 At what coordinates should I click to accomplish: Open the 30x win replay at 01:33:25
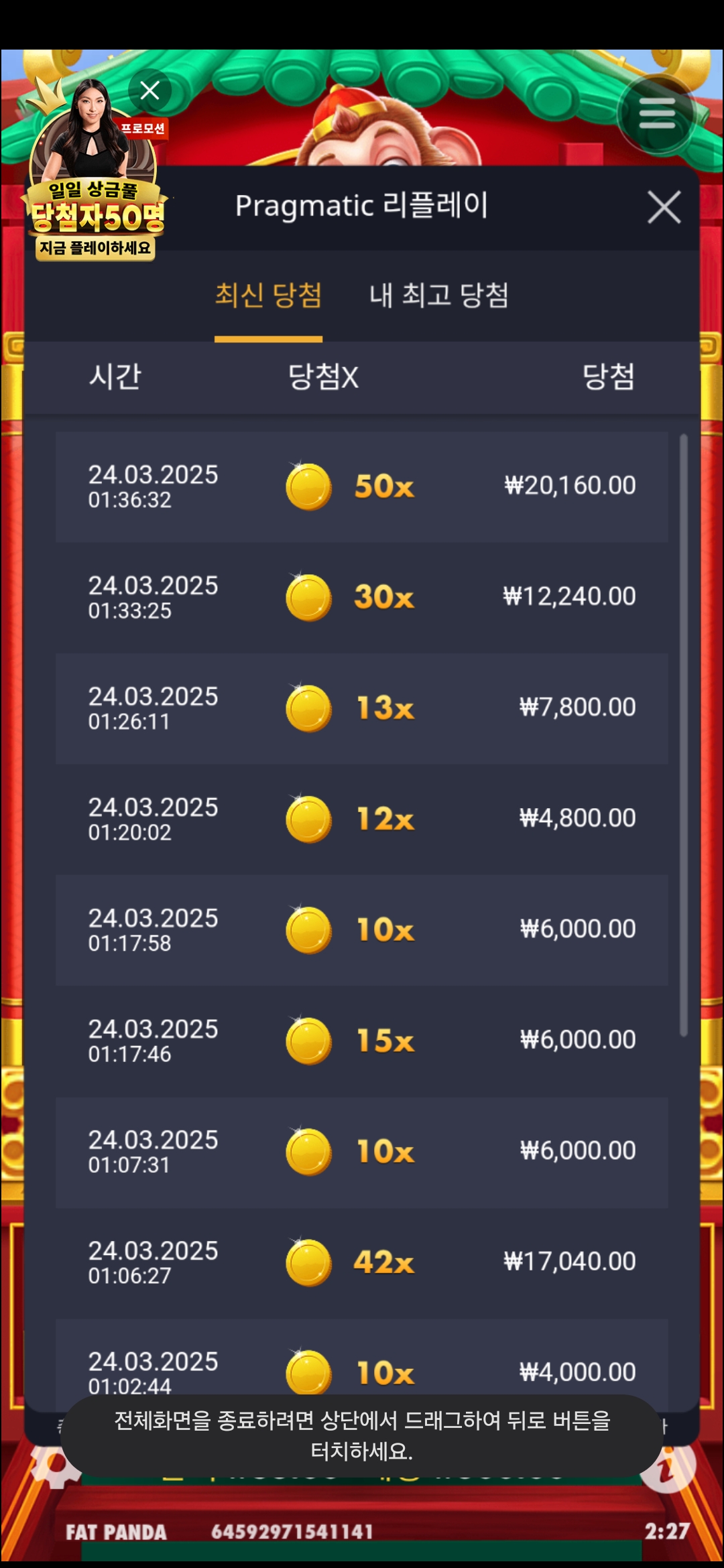(362, 597)
